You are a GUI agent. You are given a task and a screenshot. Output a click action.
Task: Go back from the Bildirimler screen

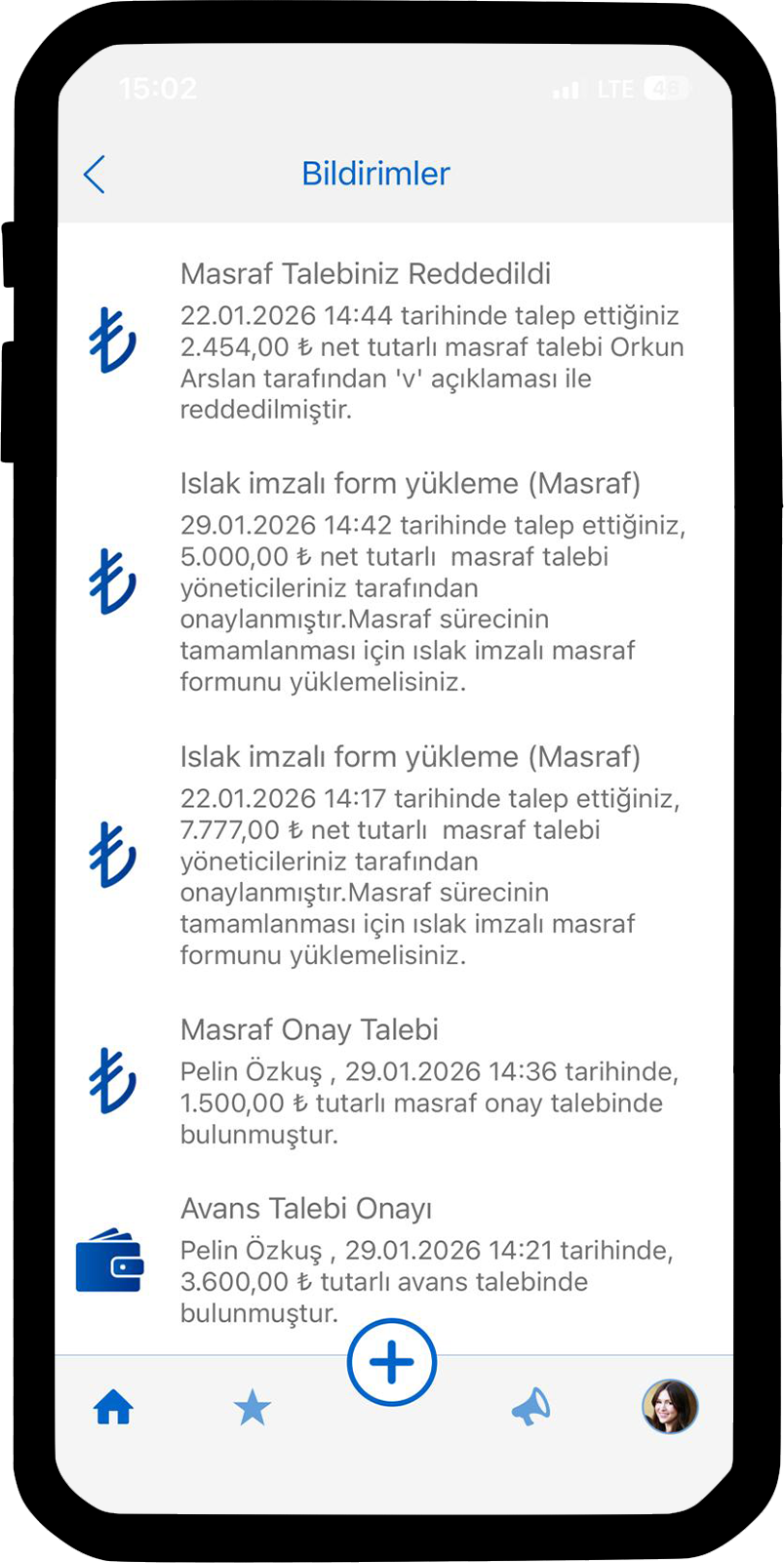pyautogui.click(x=95, y=175)
